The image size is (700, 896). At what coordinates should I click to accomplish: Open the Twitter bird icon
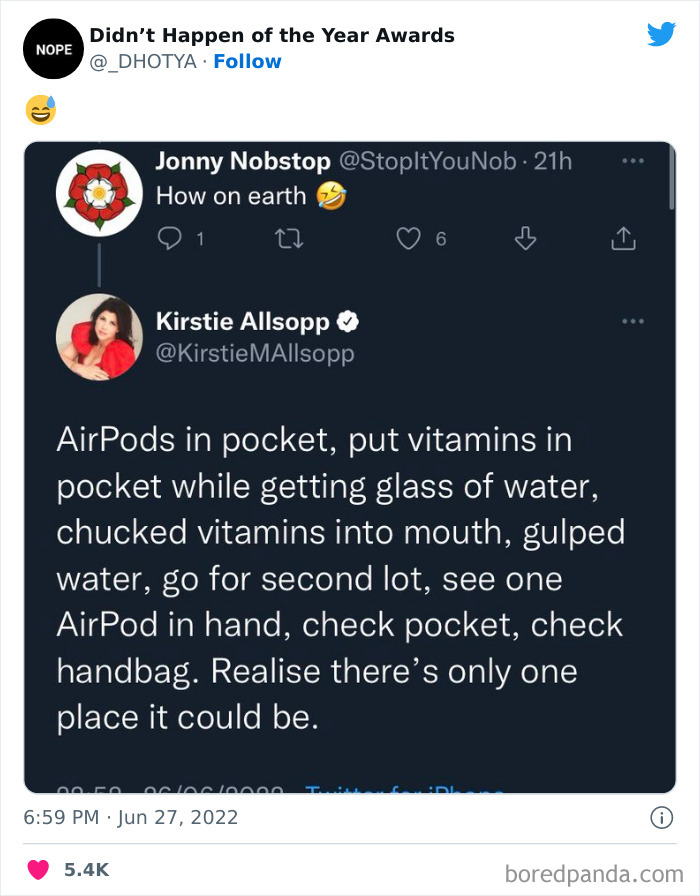[661, 34]
